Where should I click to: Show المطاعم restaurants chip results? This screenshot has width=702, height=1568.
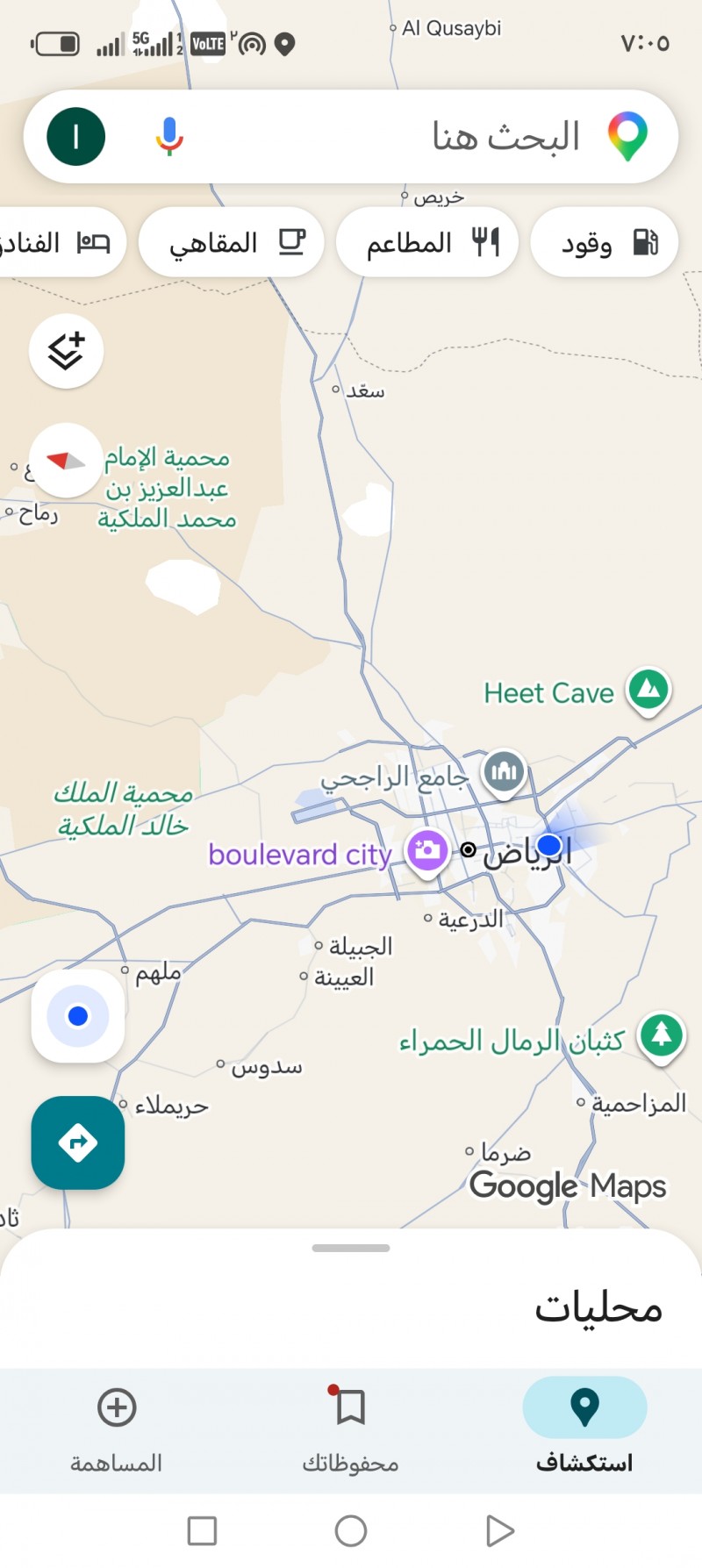[x=427, y=242]
